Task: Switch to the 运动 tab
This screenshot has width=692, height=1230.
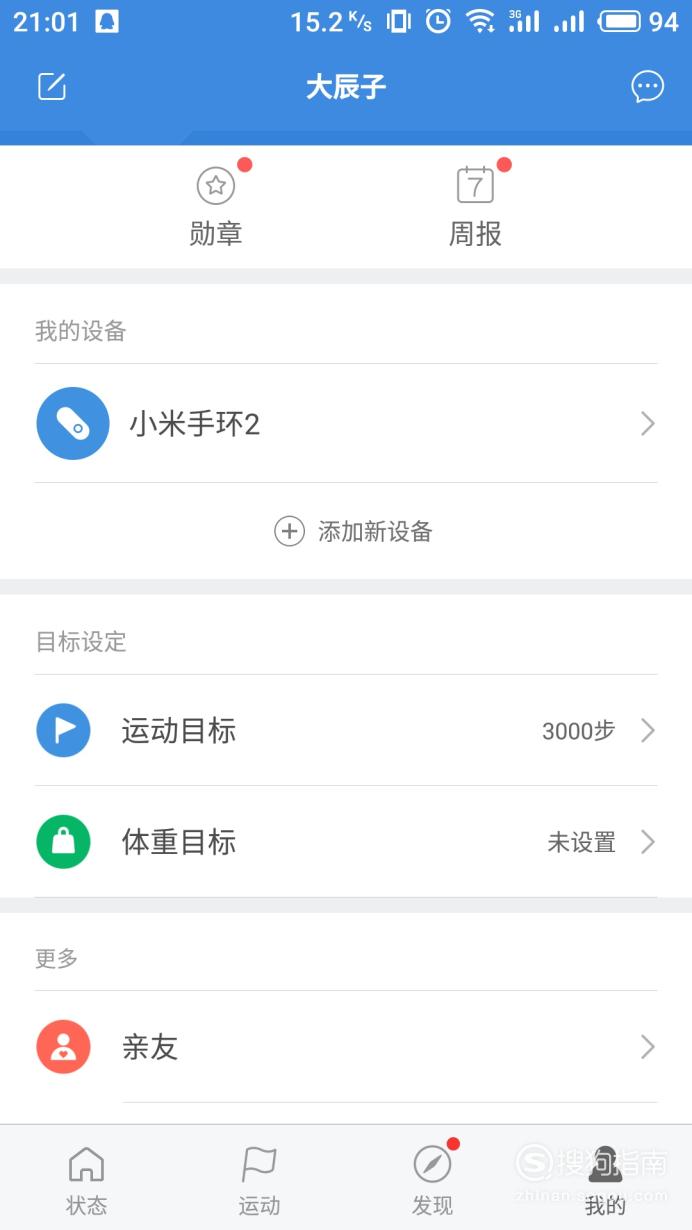Action: pos(259,1180)
